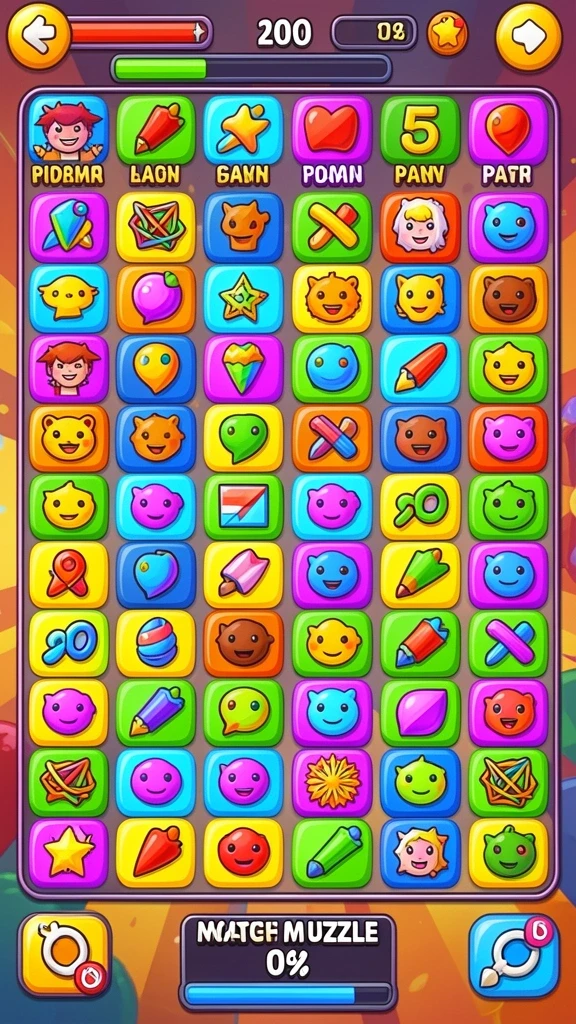576x1024 pixels.
Task: Tap the blonde girl tile on orange
Action: point(420,227)
